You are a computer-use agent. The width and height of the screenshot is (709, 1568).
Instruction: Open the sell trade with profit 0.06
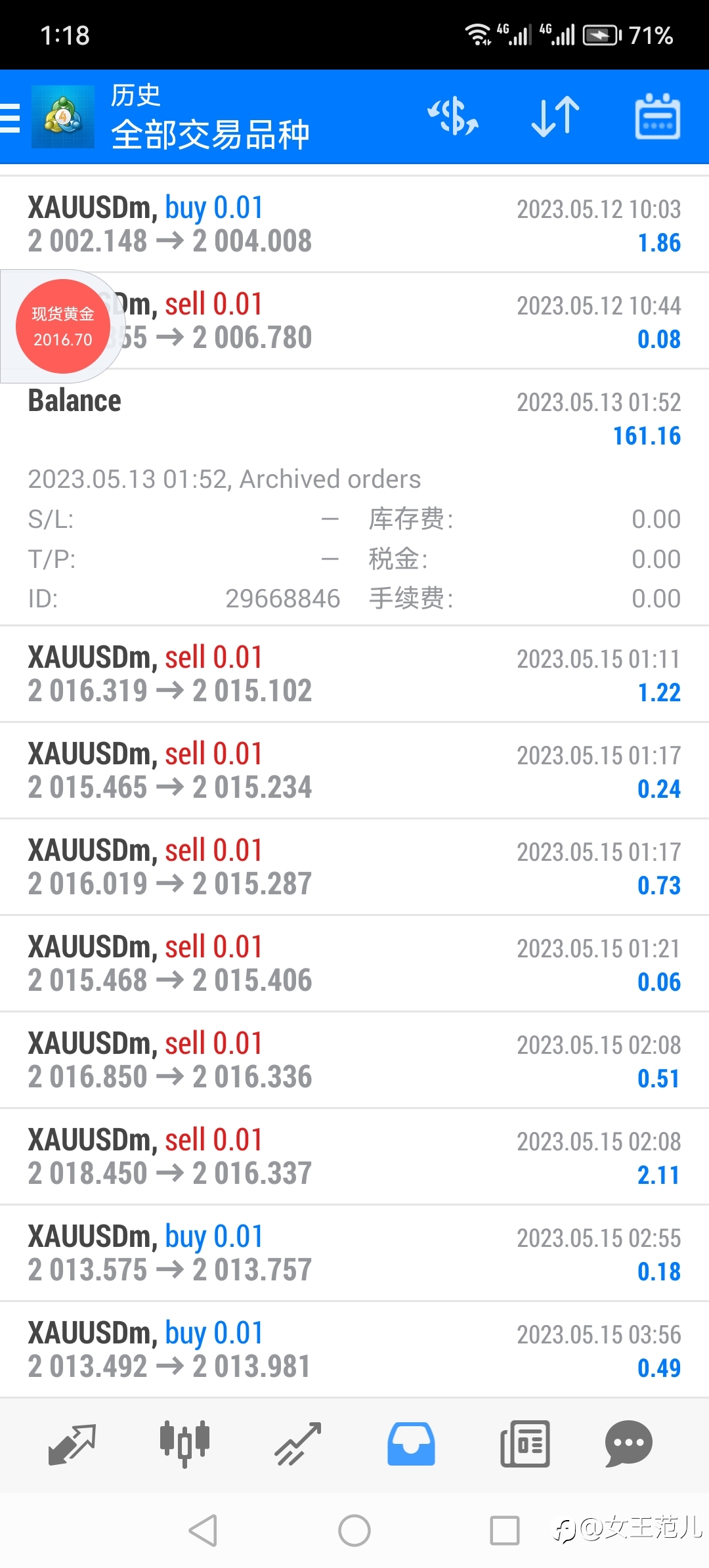pyautogui.click(x=354, y=963)
